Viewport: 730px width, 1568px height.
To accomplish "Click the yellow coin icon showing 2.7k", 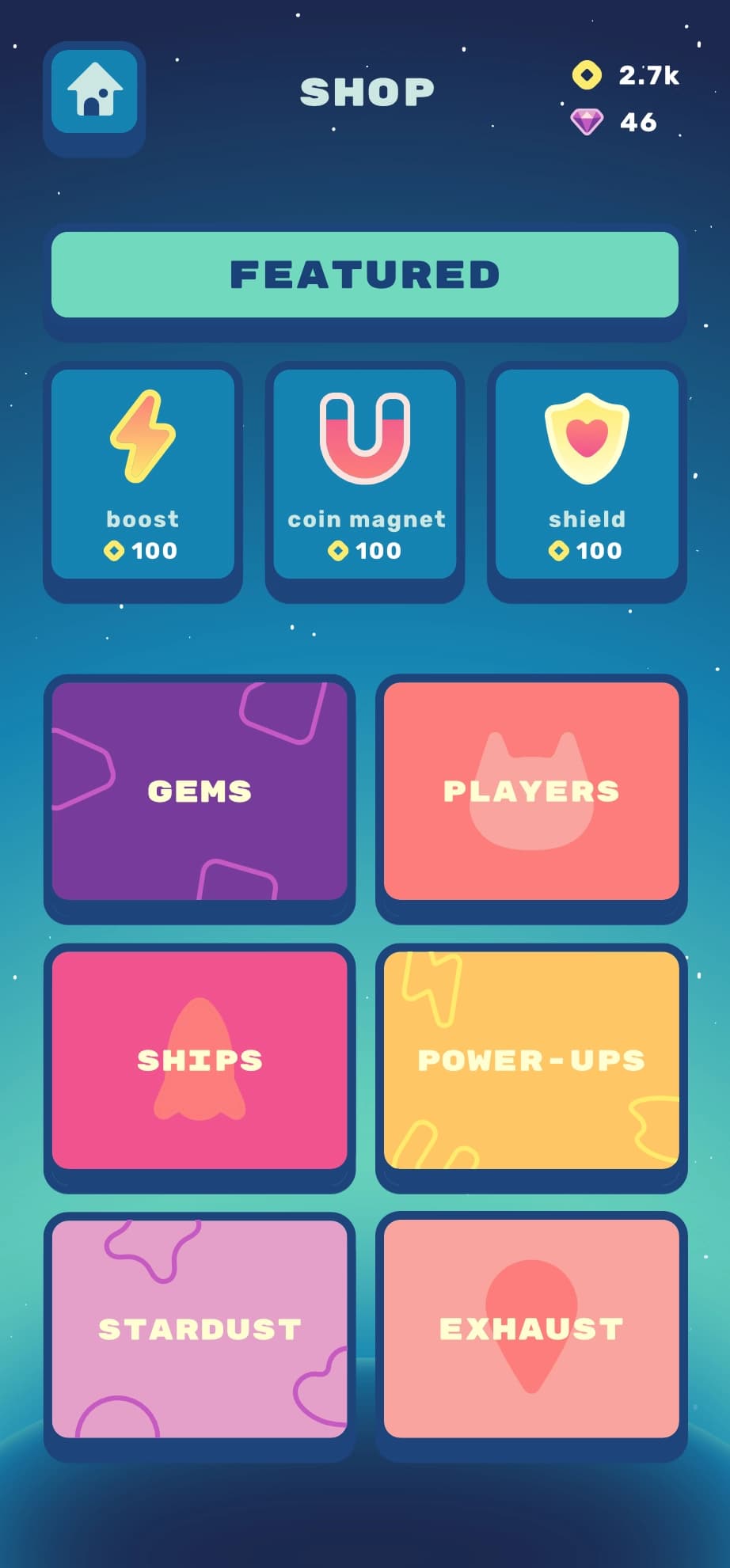I will point(587,76).
